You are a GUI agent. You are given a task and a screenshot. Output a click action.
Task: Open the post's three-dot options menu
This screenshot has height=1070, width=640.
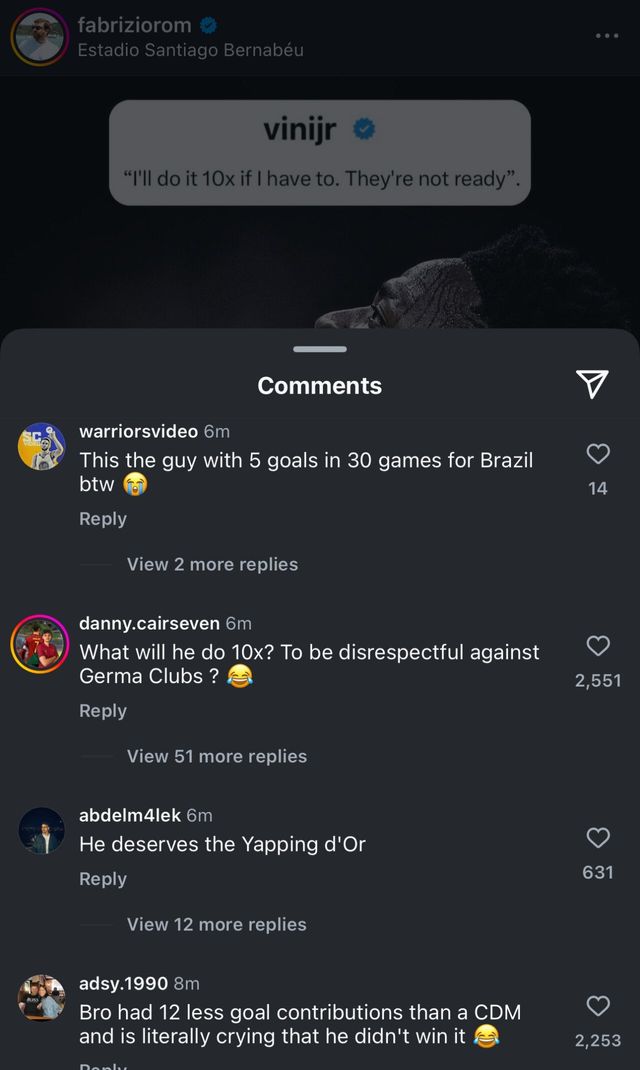[x=606, y=36]
